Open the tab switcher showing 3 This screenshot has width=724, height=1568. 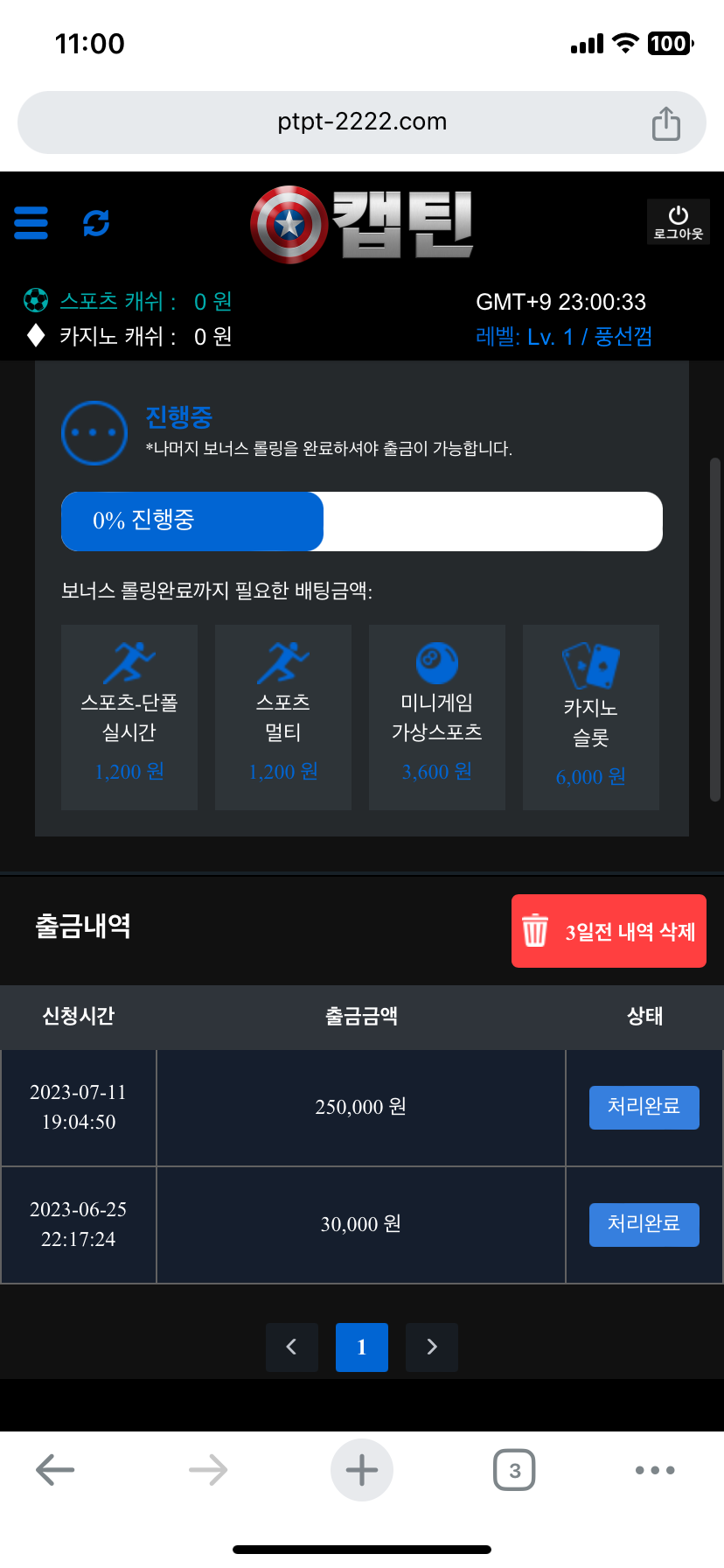click(x=514, y=1470)
